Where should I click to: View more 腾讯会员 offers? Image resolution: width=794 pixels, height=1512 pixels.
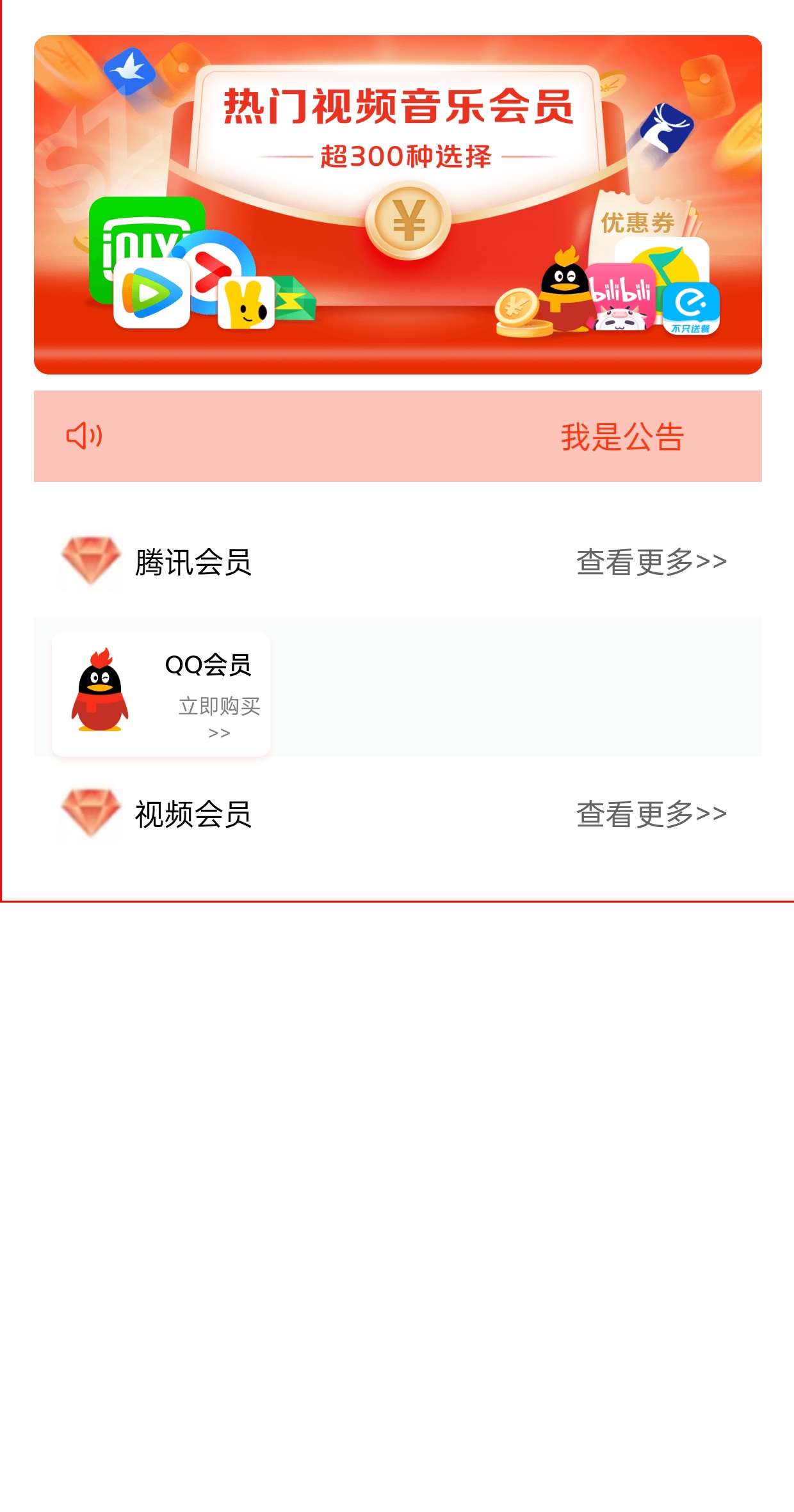[651, 562]
